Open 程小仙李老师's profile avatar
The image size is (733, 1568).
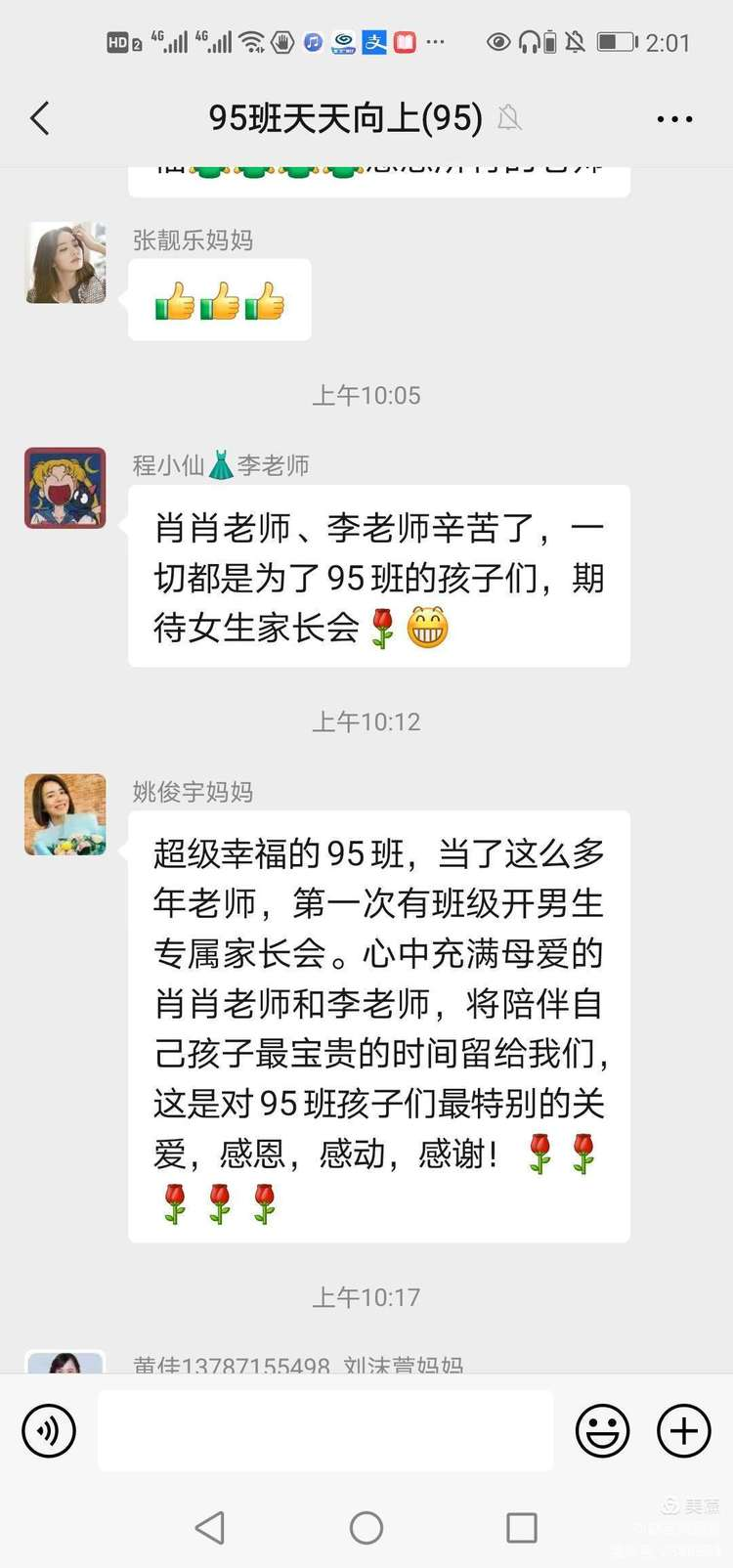pos(65,488)
